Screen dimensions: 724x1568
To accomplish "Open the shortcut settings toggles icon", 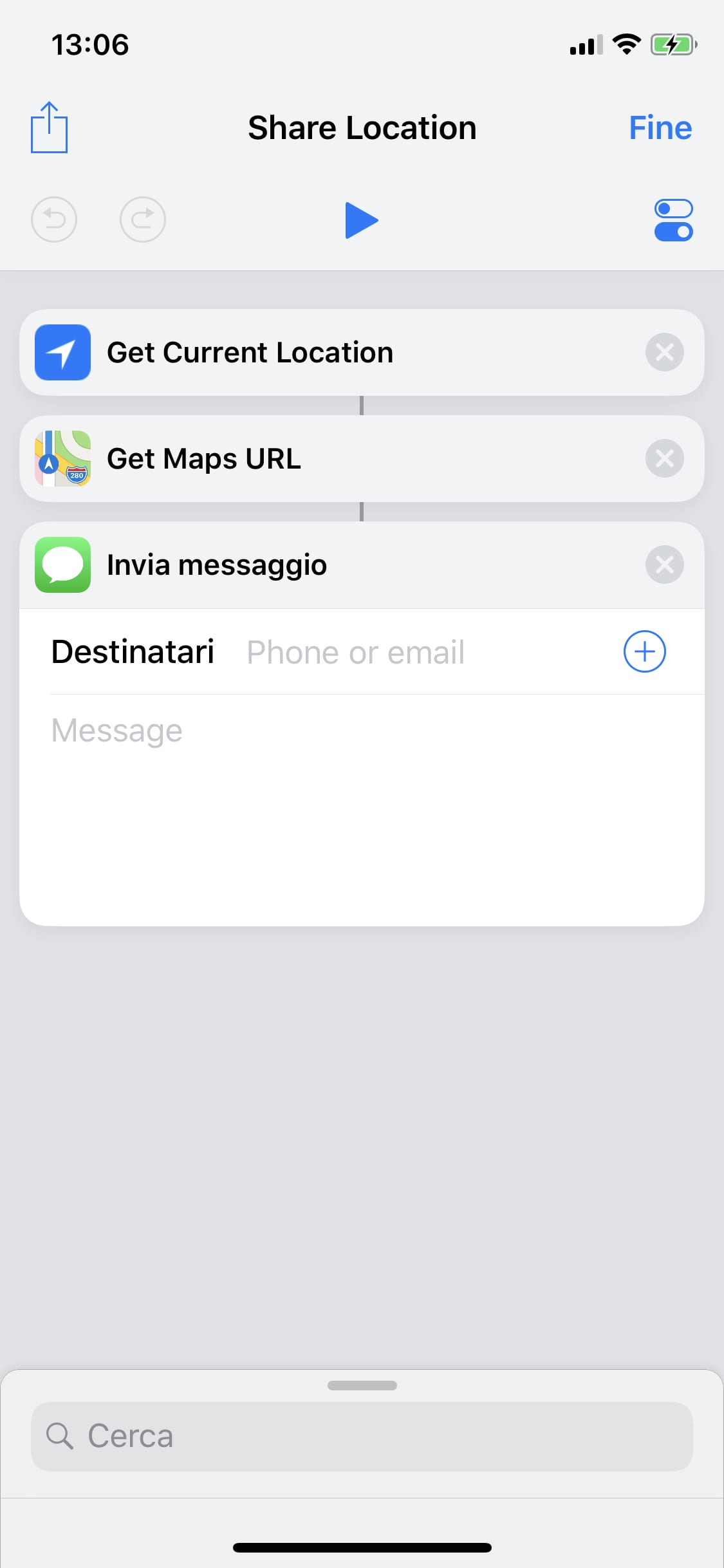I will pyautogui.click(x=673, y=220).
